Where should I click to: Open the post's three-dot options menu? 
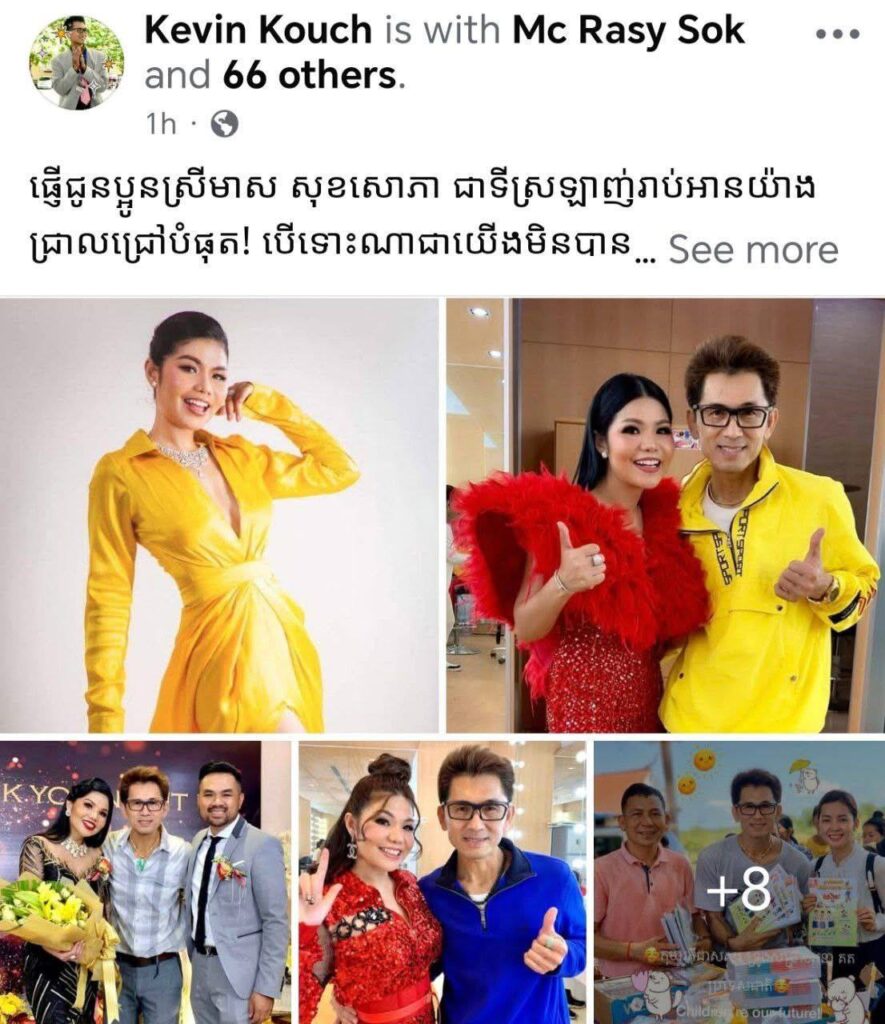tap(836, 33)
